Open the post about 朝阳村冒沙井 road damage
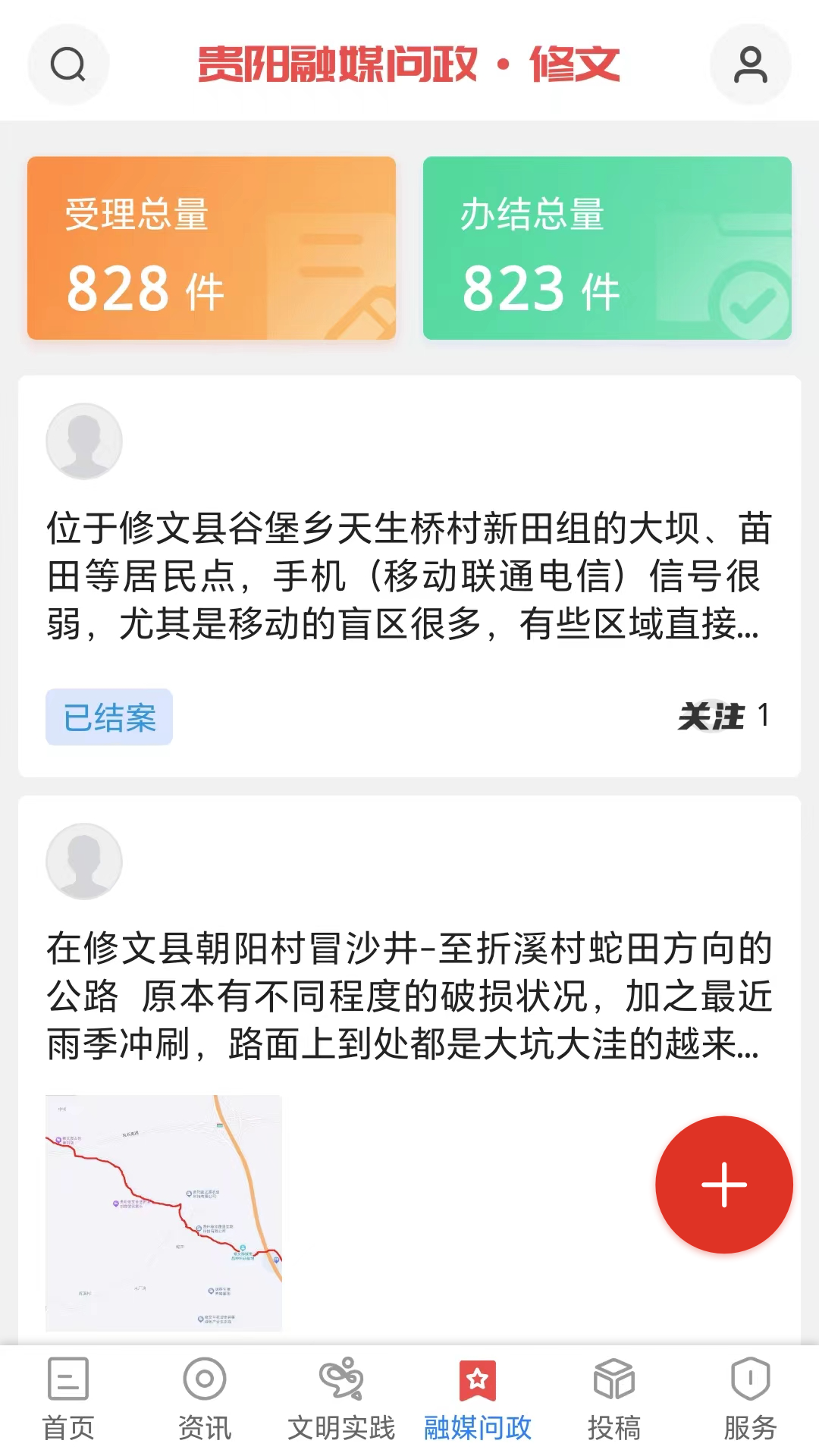Screen dimensions: 819x1456 coord(409,996)
